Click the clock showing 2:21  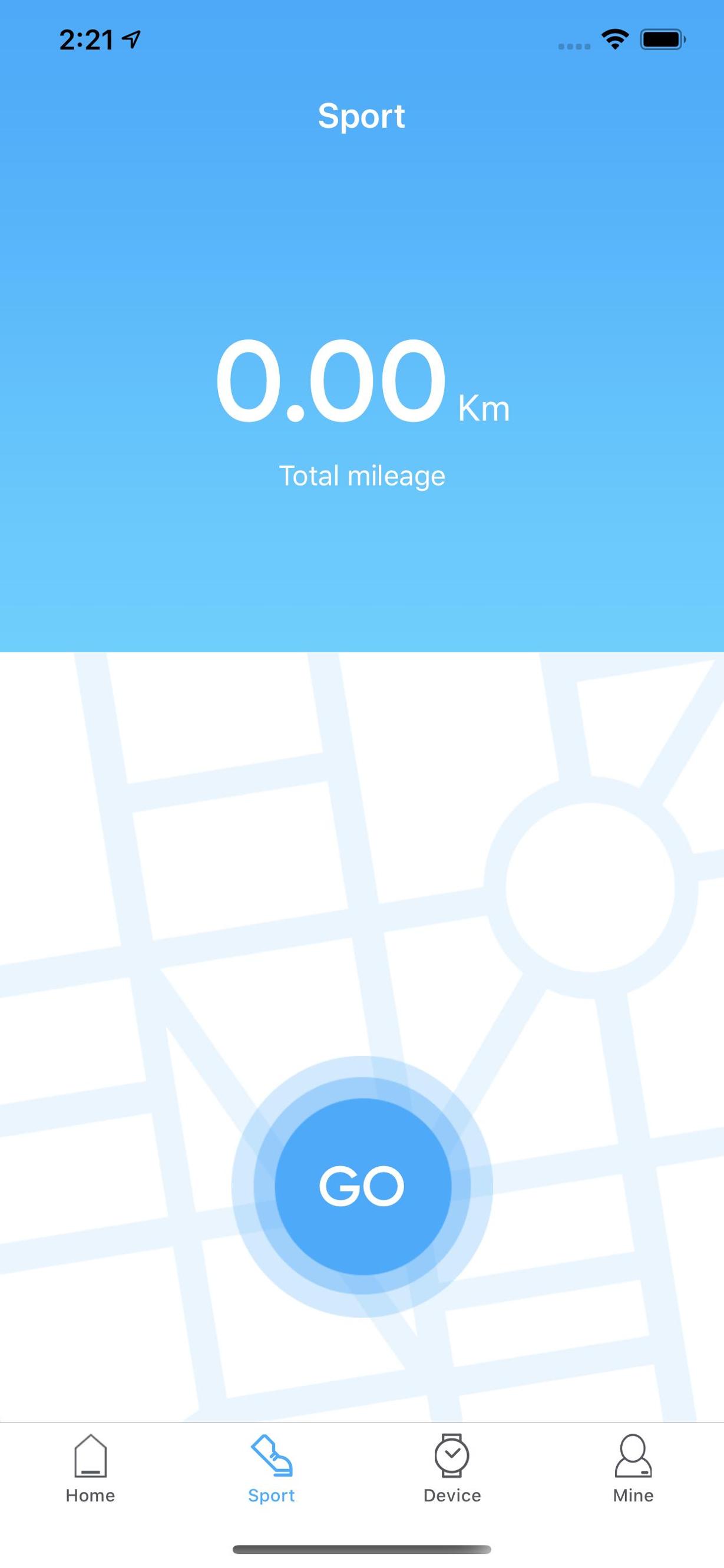coord(87,39)
